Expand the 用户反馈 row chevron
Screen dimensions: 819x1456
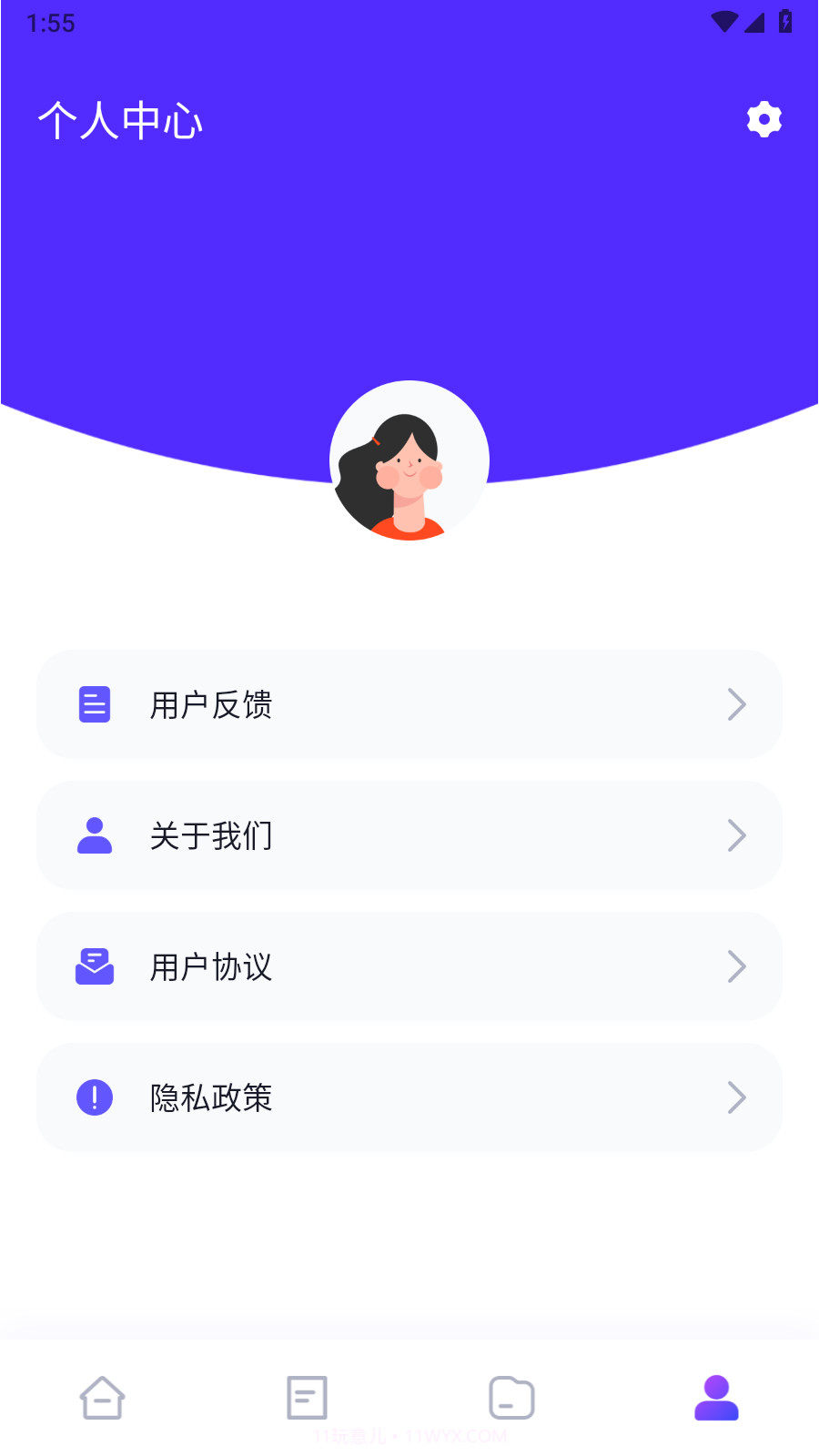pyautogui.click(x=737, y=704)
